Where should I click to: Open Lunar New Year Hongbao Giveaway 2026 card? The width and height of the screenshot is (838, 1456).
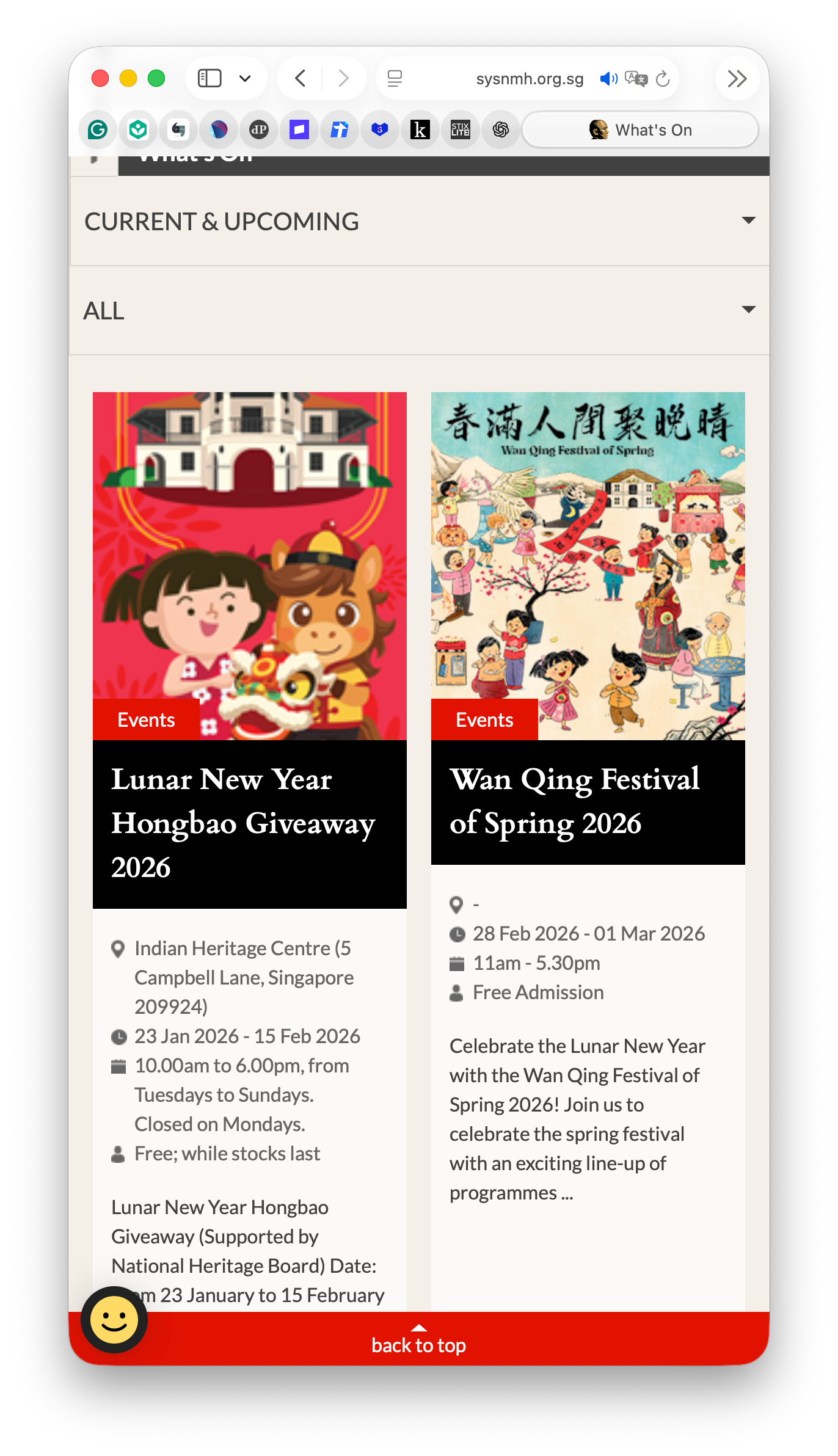tap(243, 822)
